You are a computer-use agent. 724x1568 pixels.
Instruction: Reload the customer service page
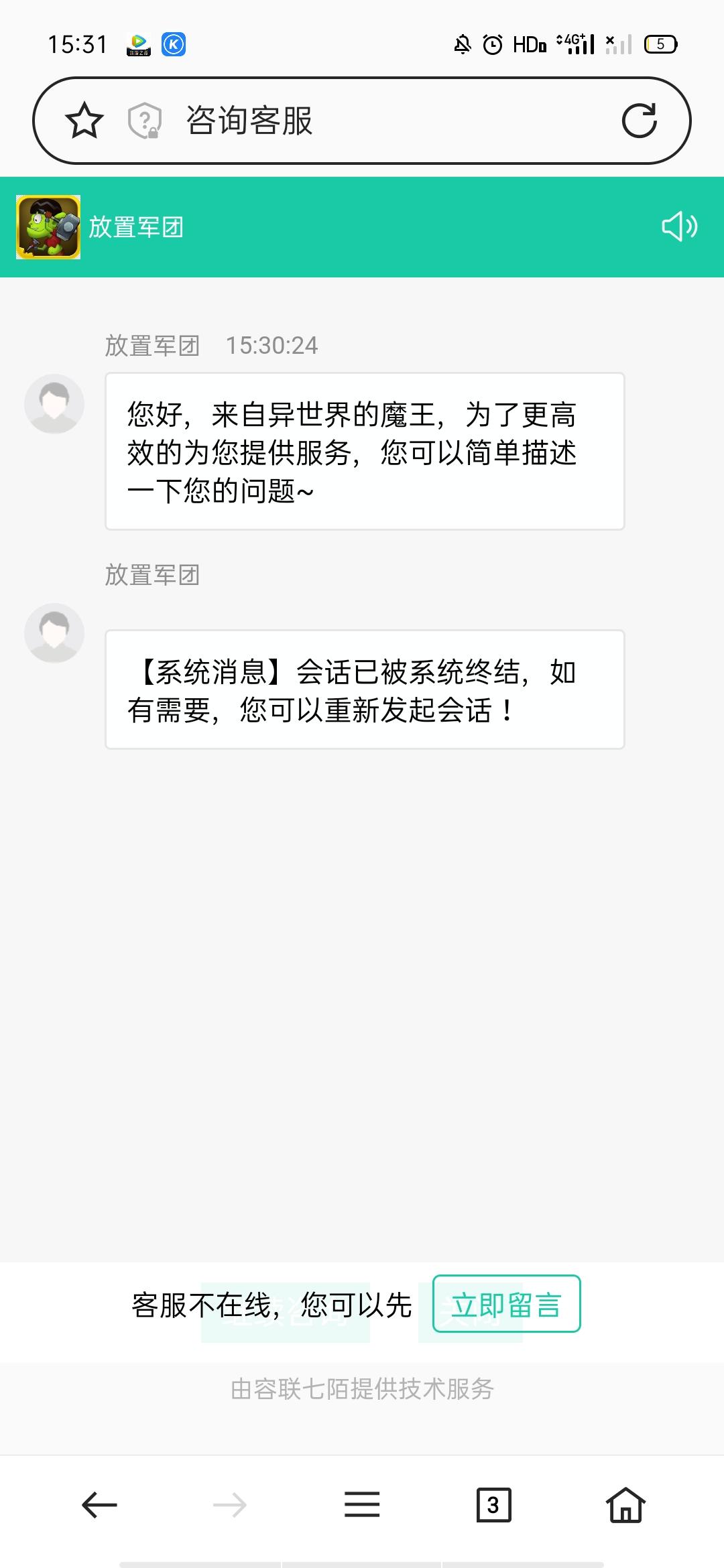coord(639,121)
